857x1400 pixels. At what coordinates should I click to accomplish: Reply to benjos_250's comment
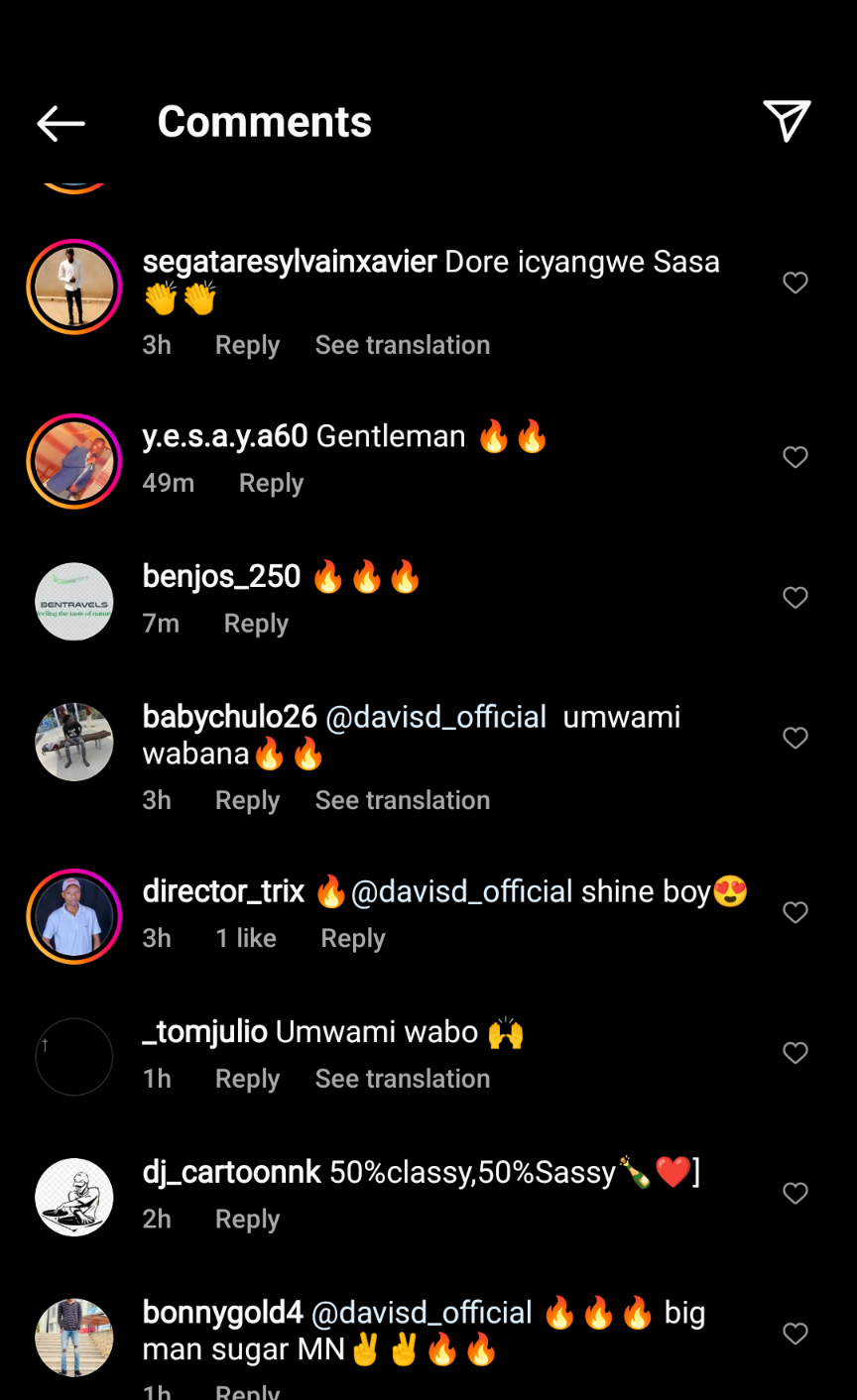256,624
